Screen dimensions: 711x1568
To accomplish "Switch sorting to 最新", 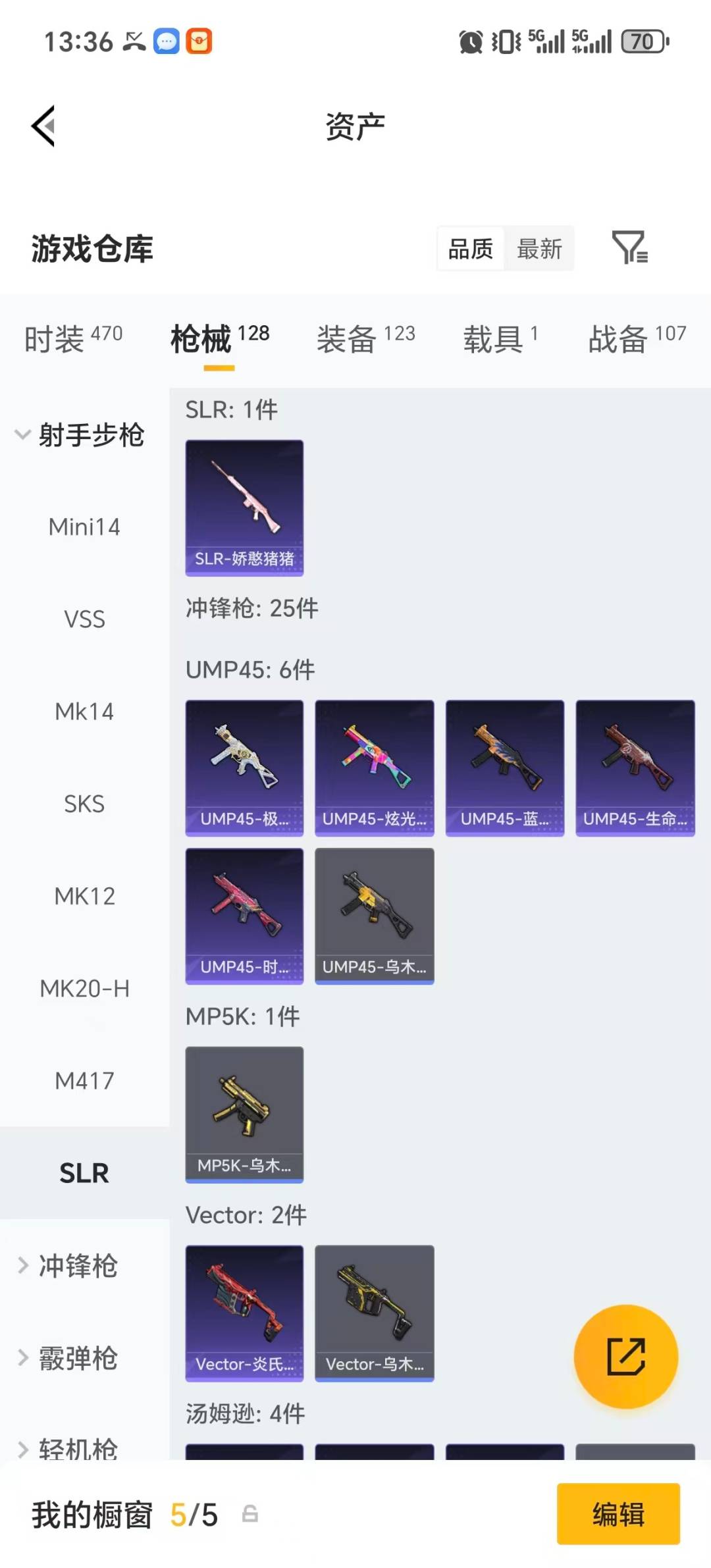I will (539, 249).
